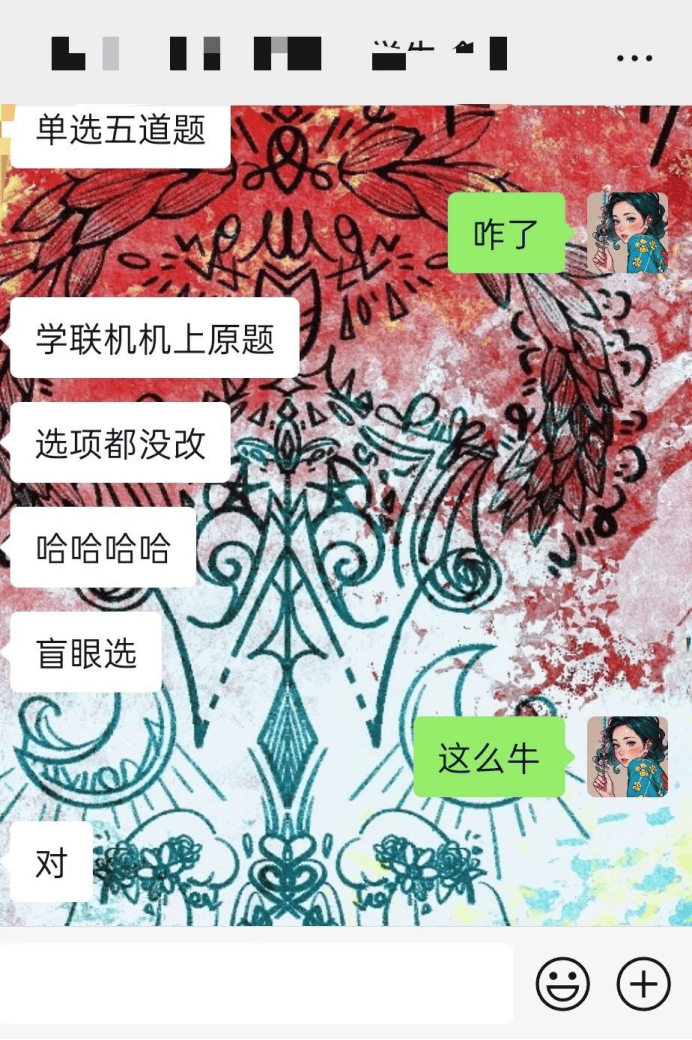Open the plus attachment menu
Image resolution: width=692 pixels, height=1040 pixels.
643,985
